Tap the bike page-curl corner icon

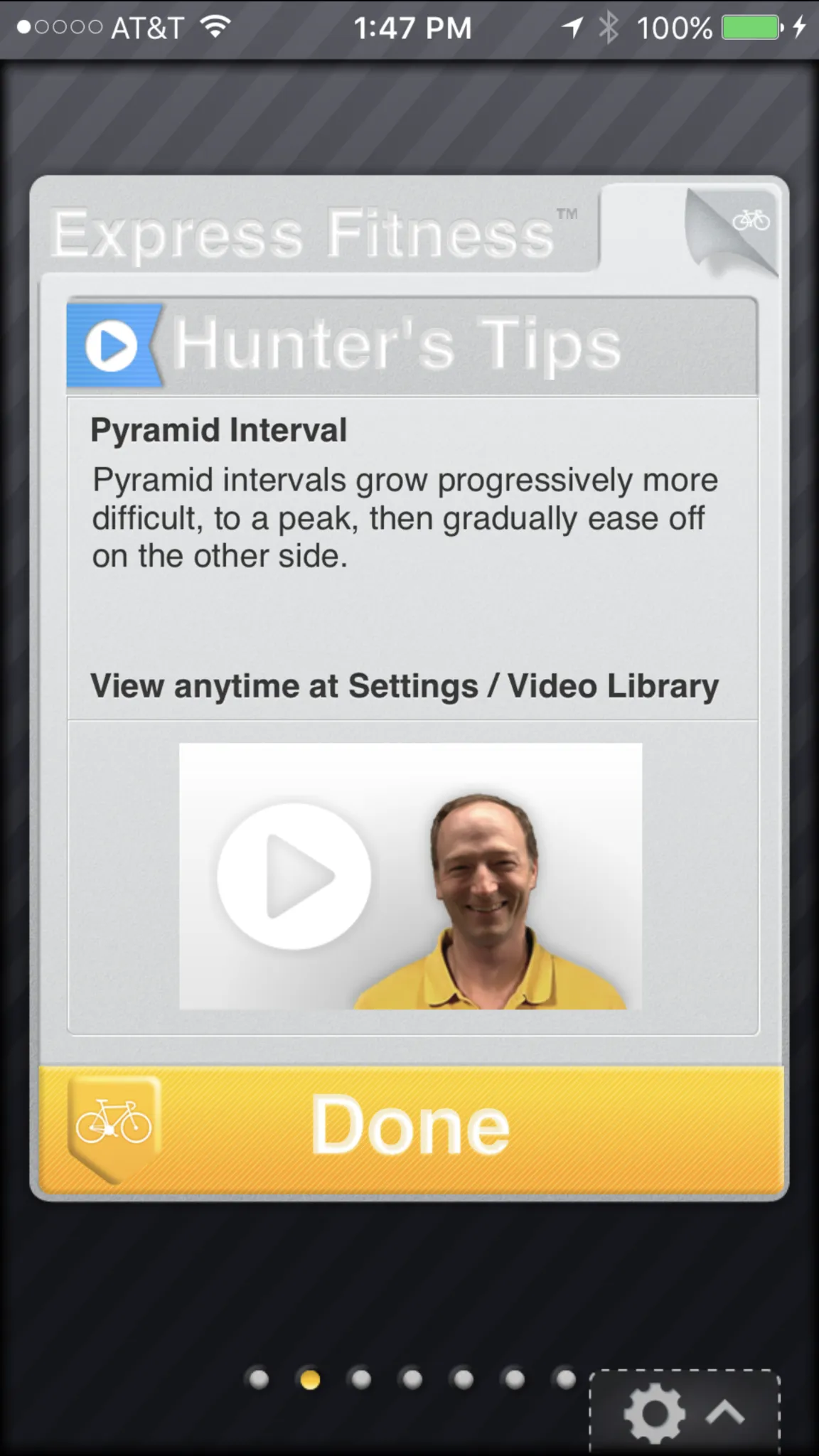tap(741, 227)
